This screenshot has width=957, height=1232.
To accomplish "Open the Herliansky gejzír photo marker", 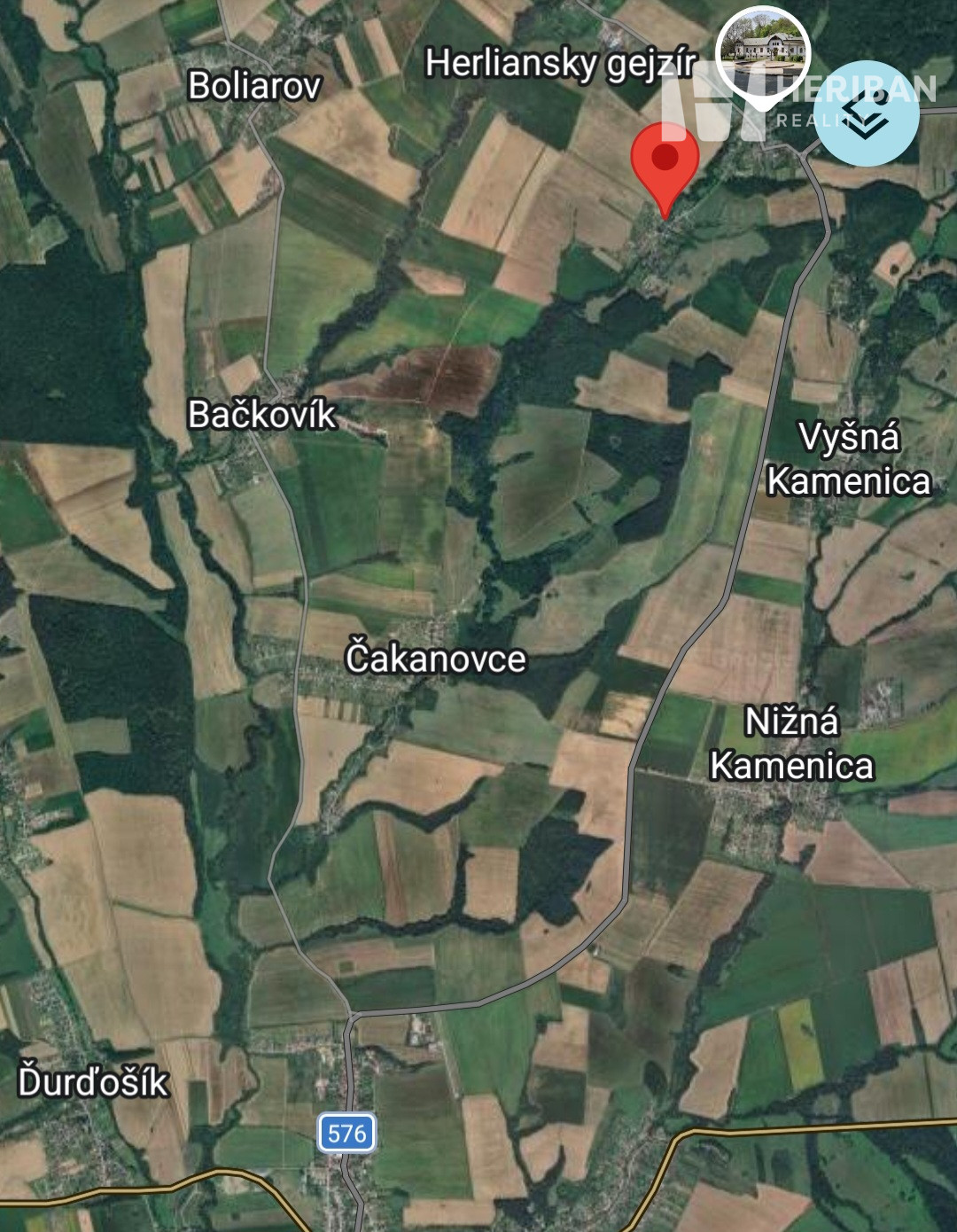I will point(762,50).
